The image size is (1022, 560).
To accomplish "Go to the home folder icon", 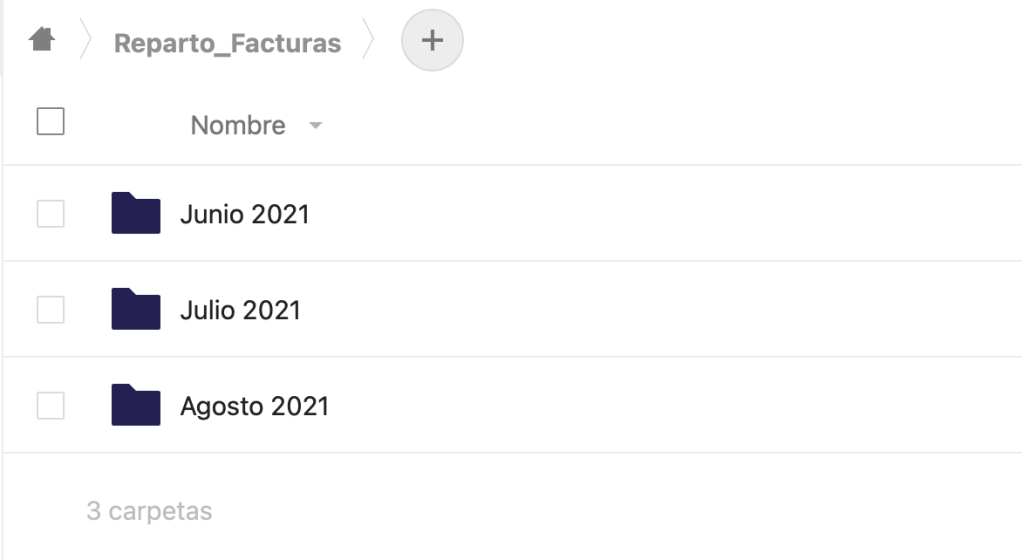I will tap(42, 40).
